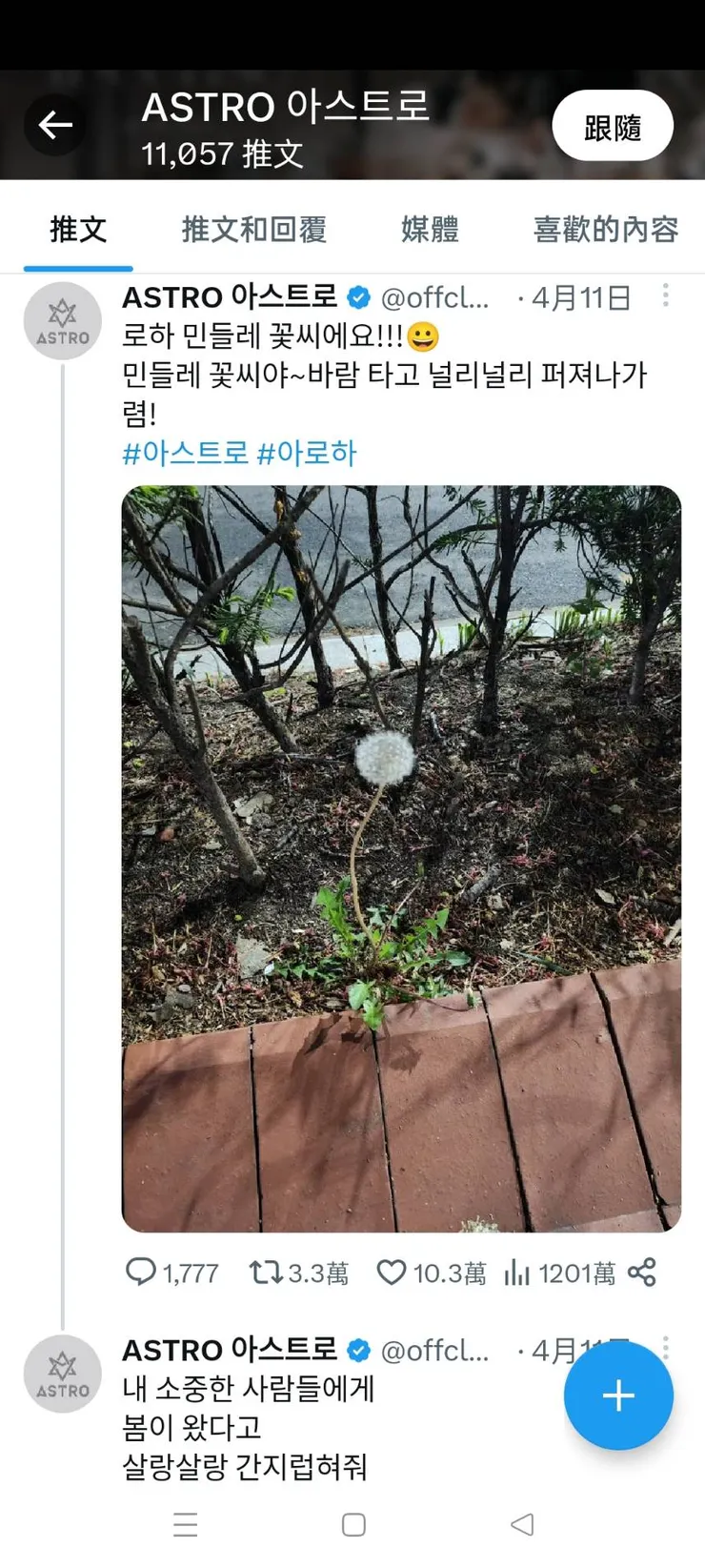Reply to the dandelion tweet
This screenshot has height=1568, width=705.
tap(142, 1272)
